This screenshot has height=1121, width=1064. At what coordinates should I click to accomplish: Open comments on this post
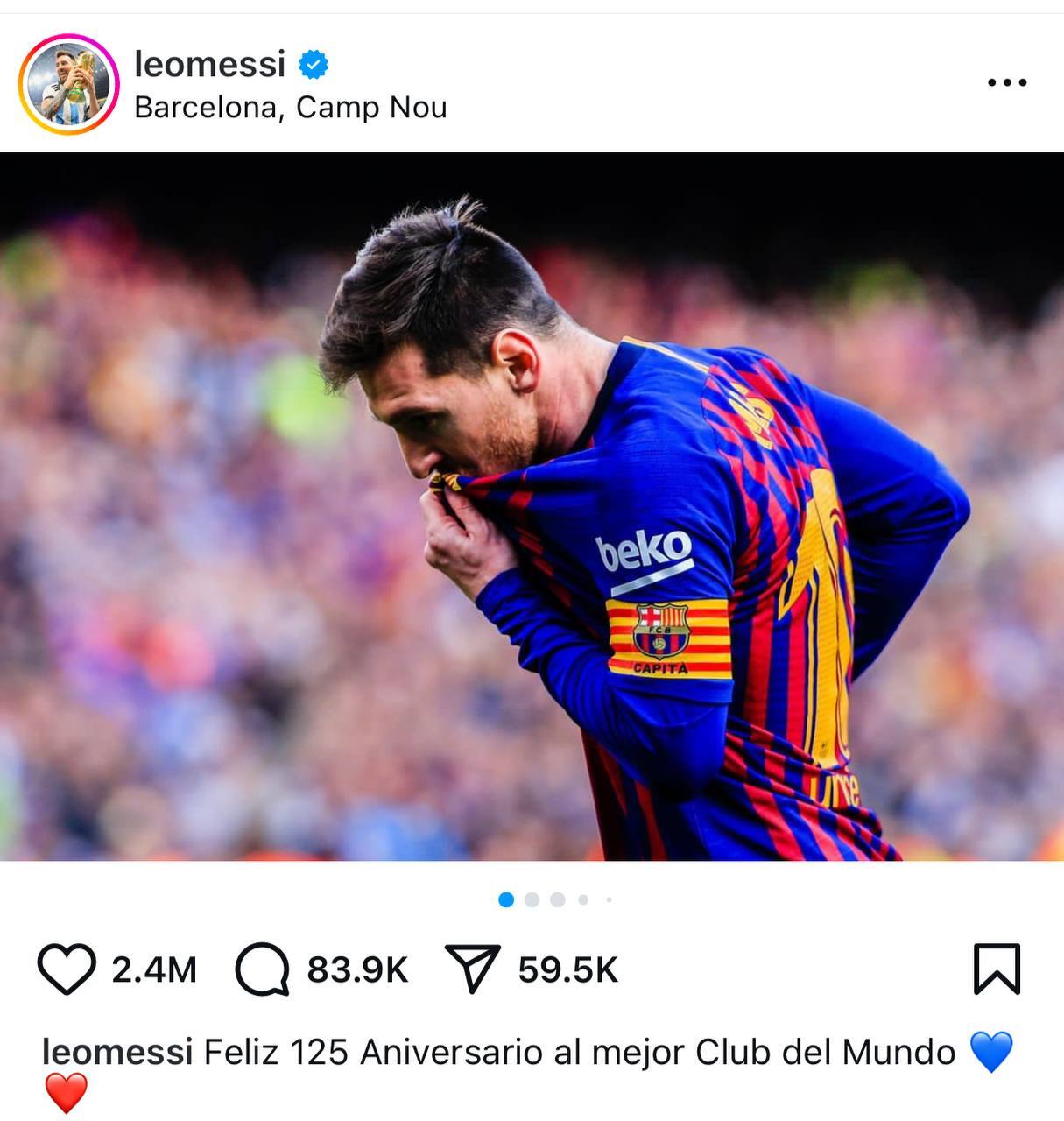pos(262,969)
